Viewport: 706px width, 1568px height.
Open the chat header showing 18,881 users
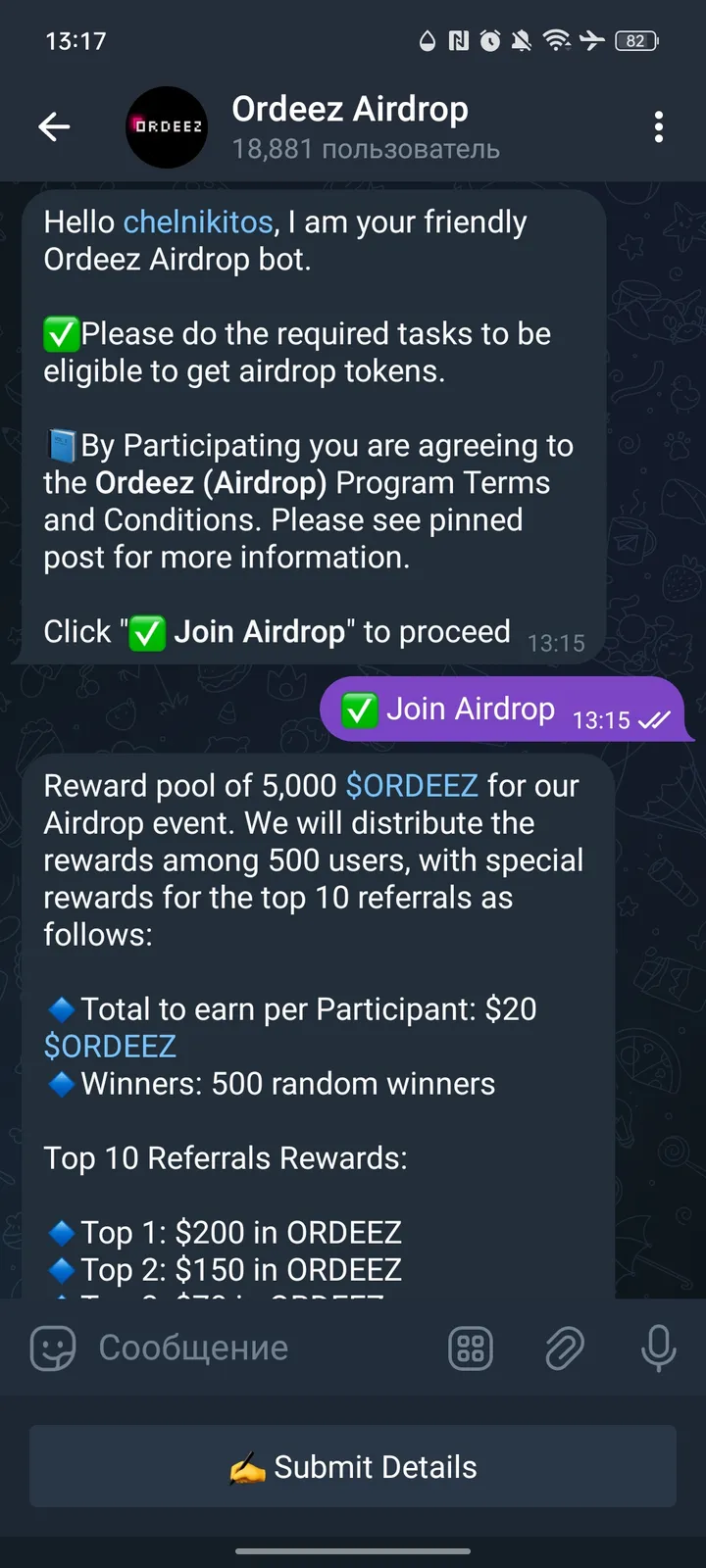tap(365, 148)
